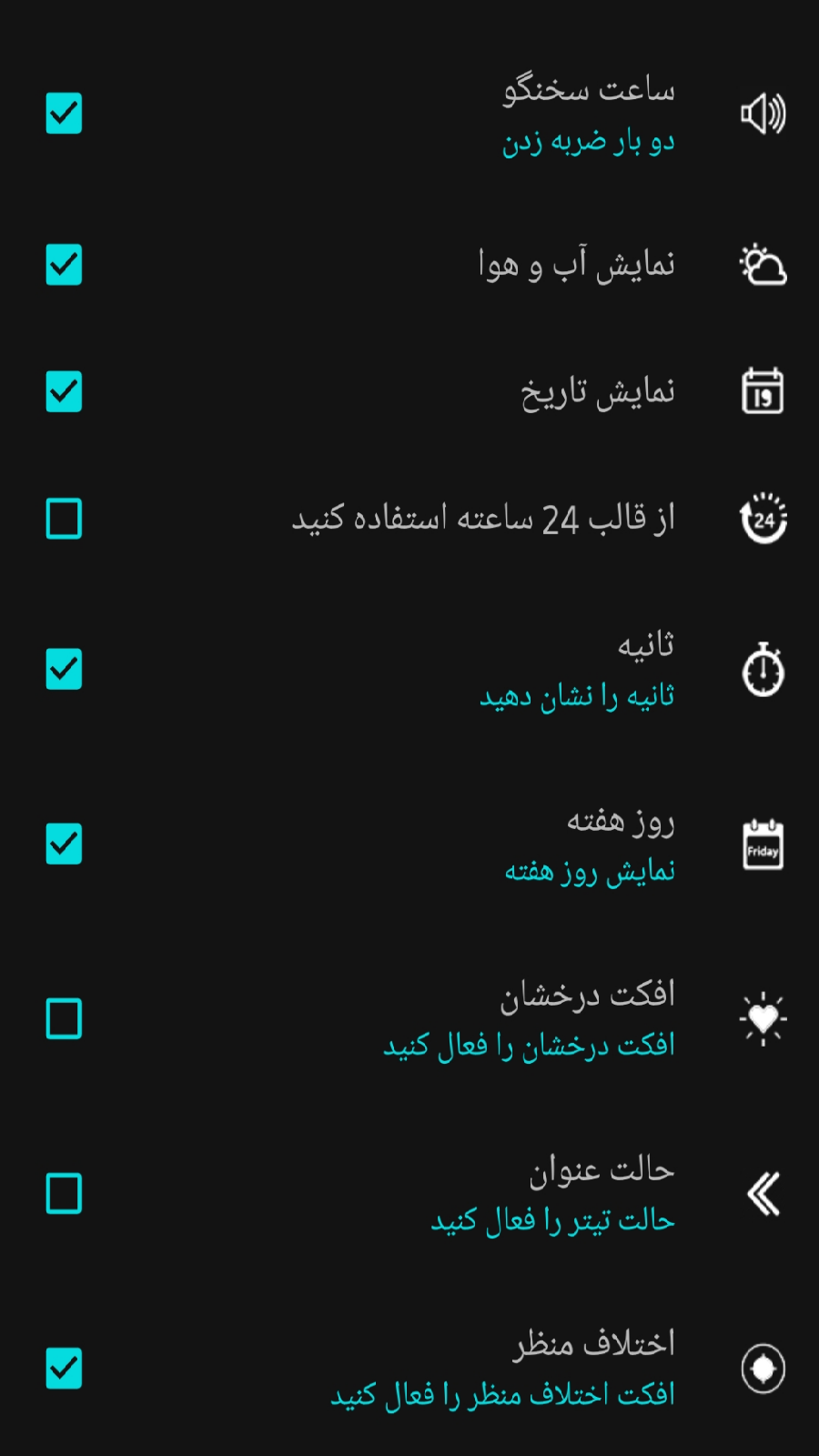The width and height of the screenshot is (819, 1456).
Task: Uncheck the ساعت سخنگو (talking clock) checkbox
Action: tap(64, 114)
